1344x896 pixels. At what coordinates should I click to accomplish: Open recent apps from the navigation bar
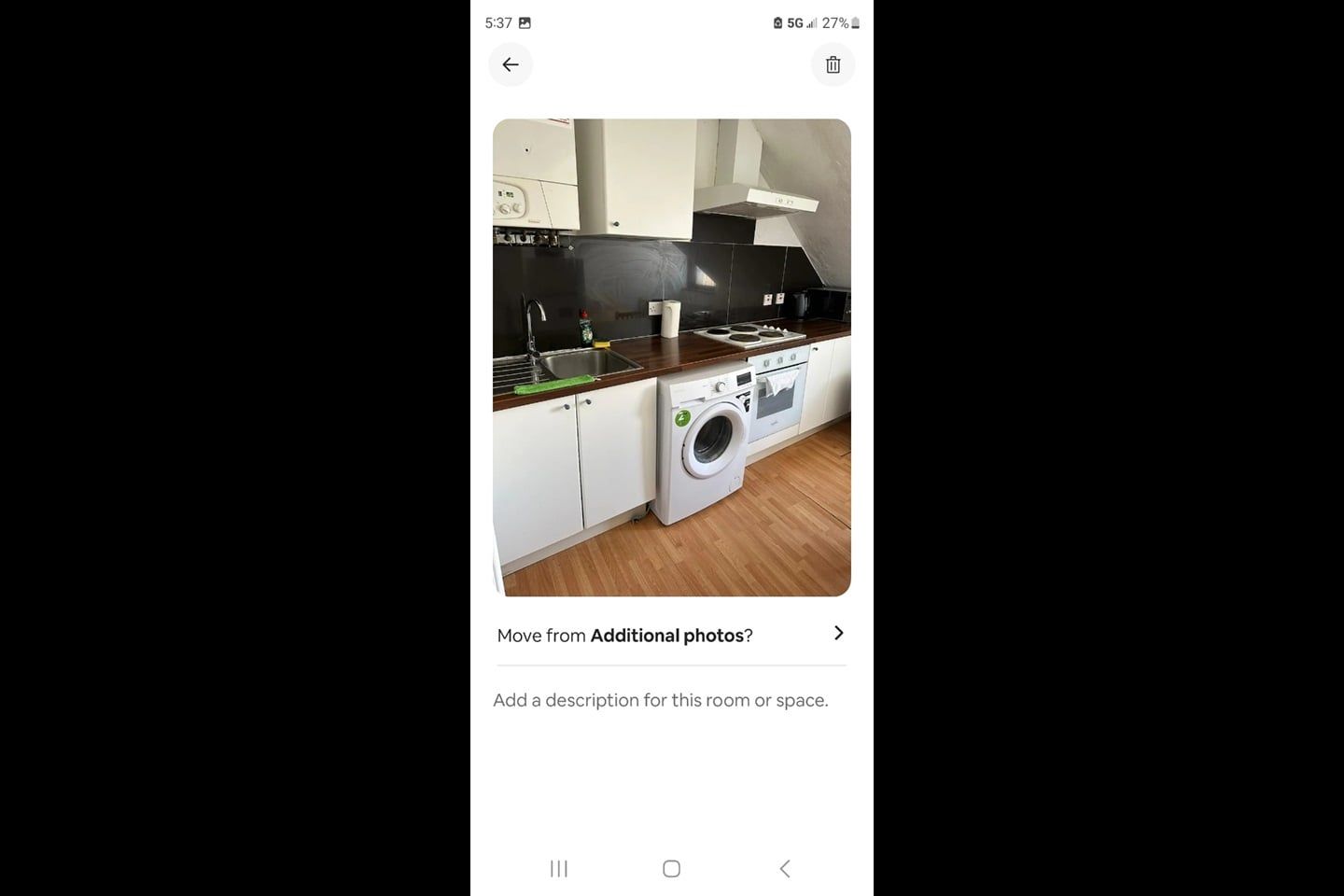click(x=559, y=869)
